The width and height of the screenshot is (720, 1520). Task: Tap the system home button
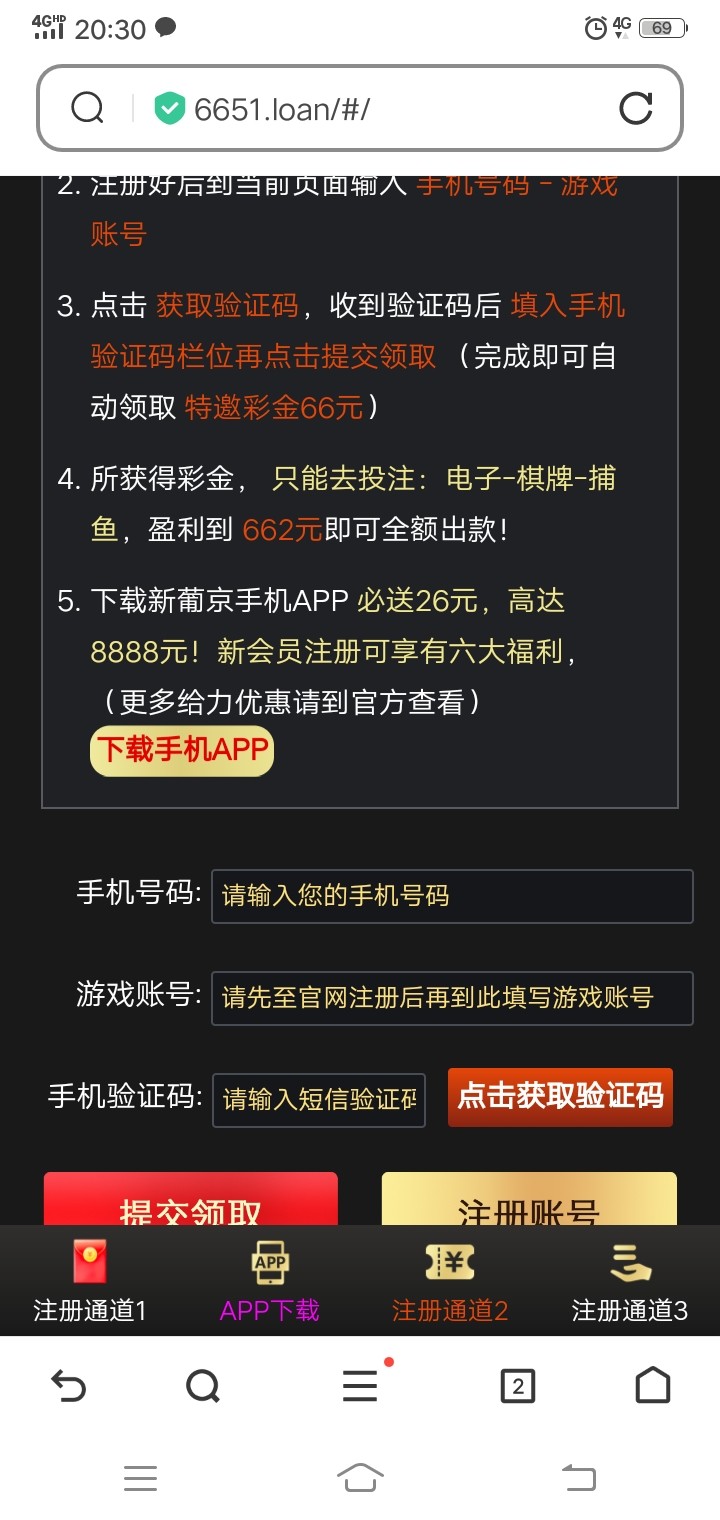[x=360, y=1477]
